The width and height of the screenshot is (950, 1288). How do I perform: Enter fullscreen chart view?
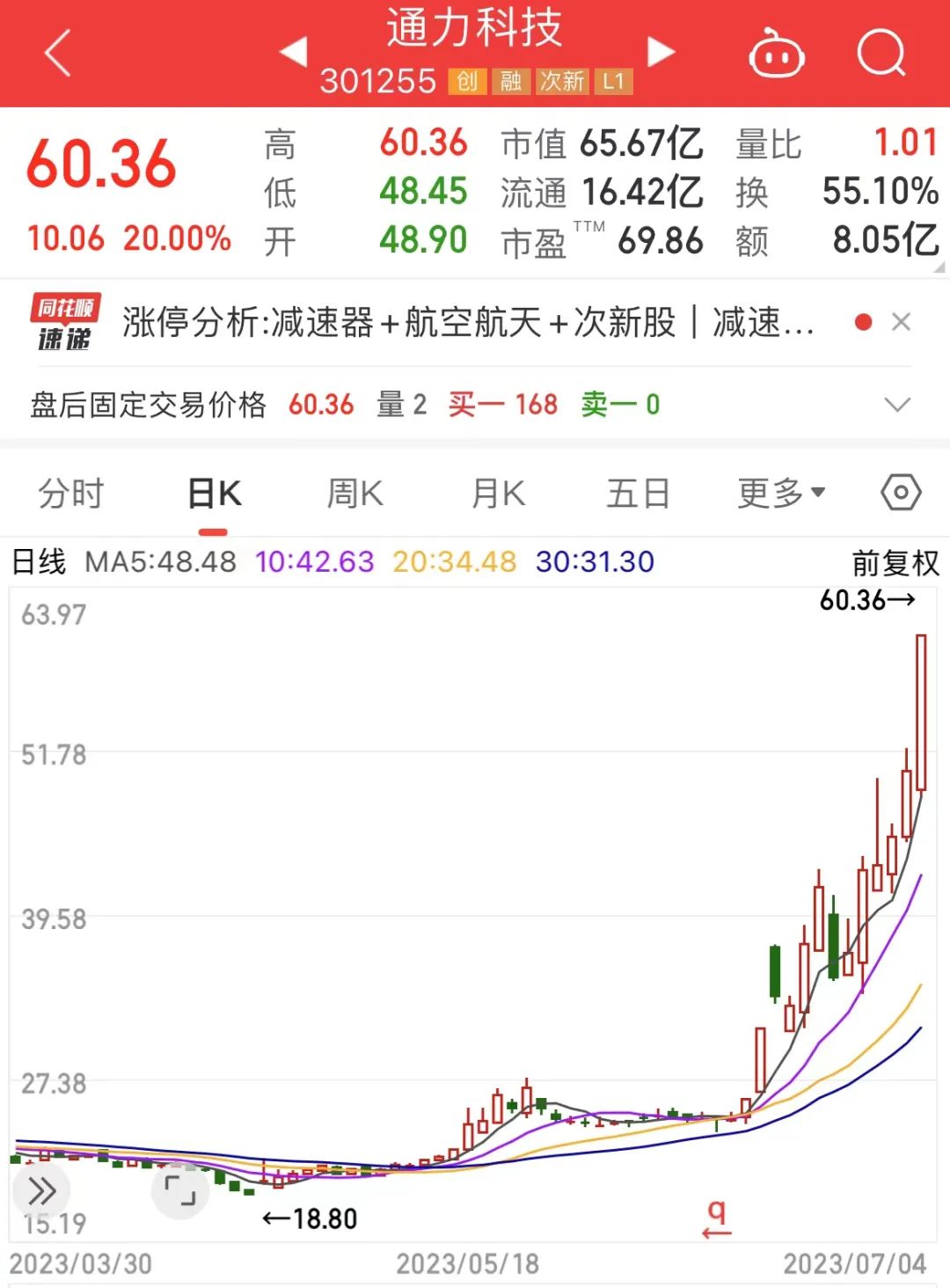coord(180,1190)
